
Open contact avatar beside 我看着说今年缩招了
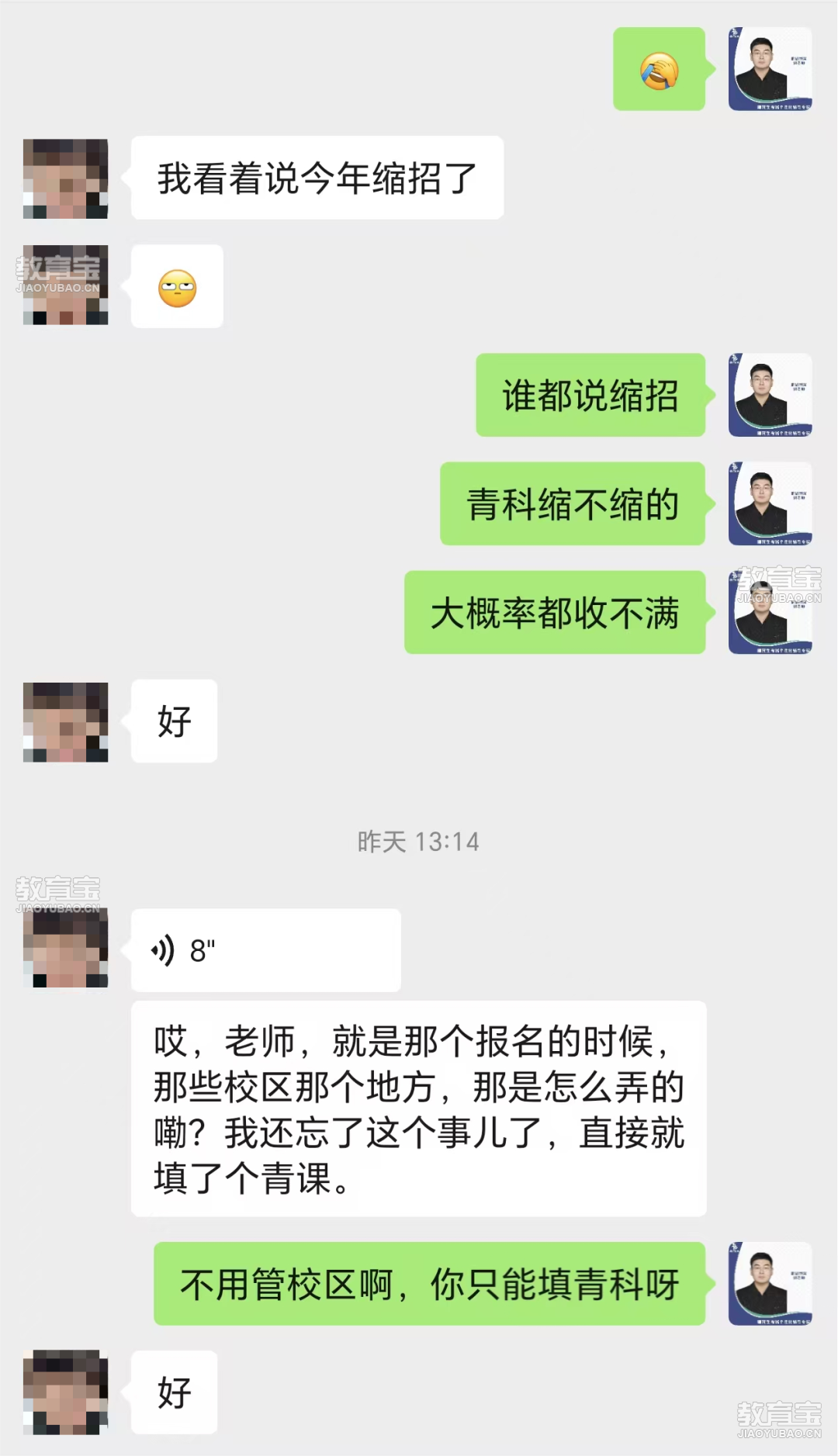[65, 178]
